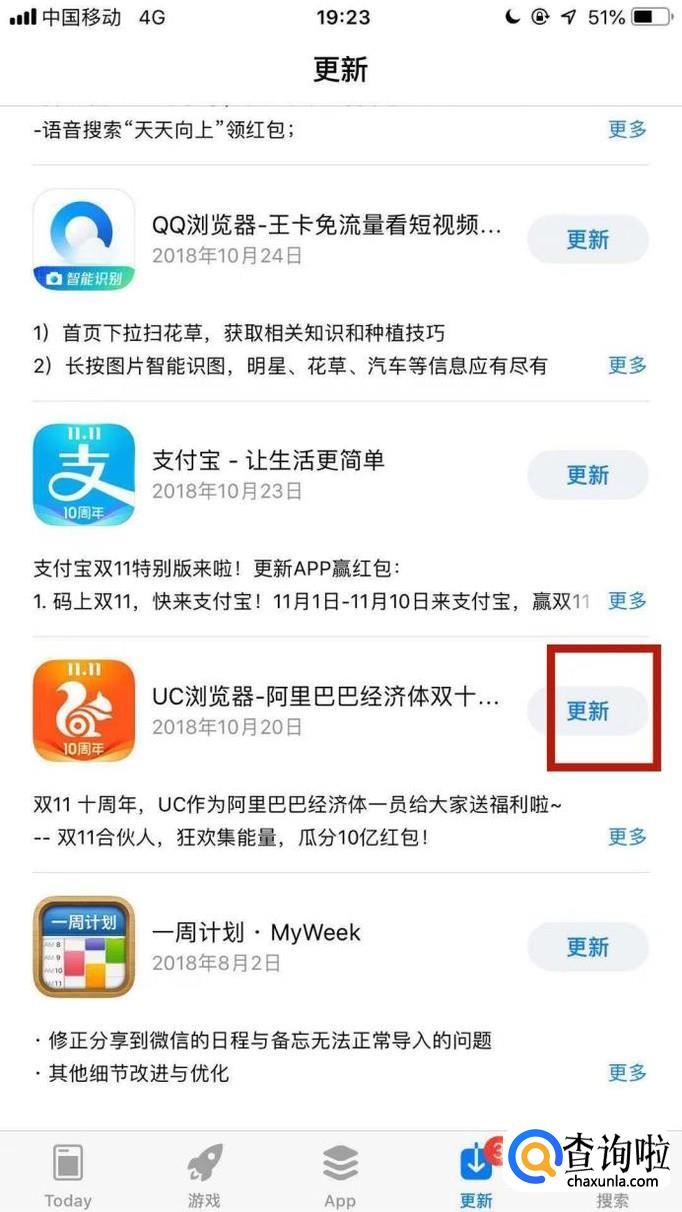
Task: Open 支付宝 app page
Action: click(84, 475)
